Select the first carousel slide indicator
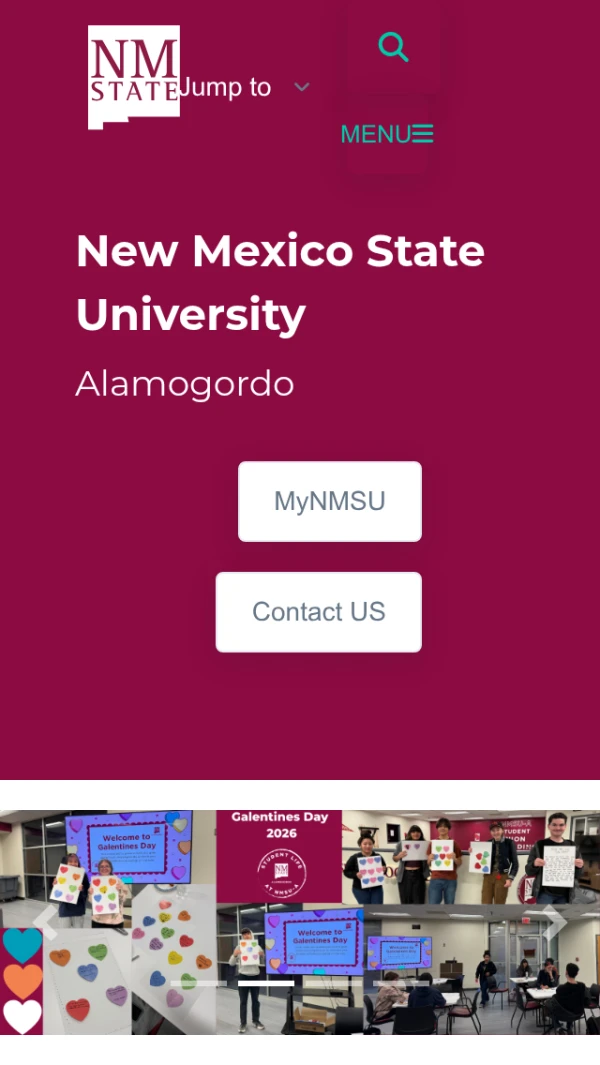 coord(199,983)
